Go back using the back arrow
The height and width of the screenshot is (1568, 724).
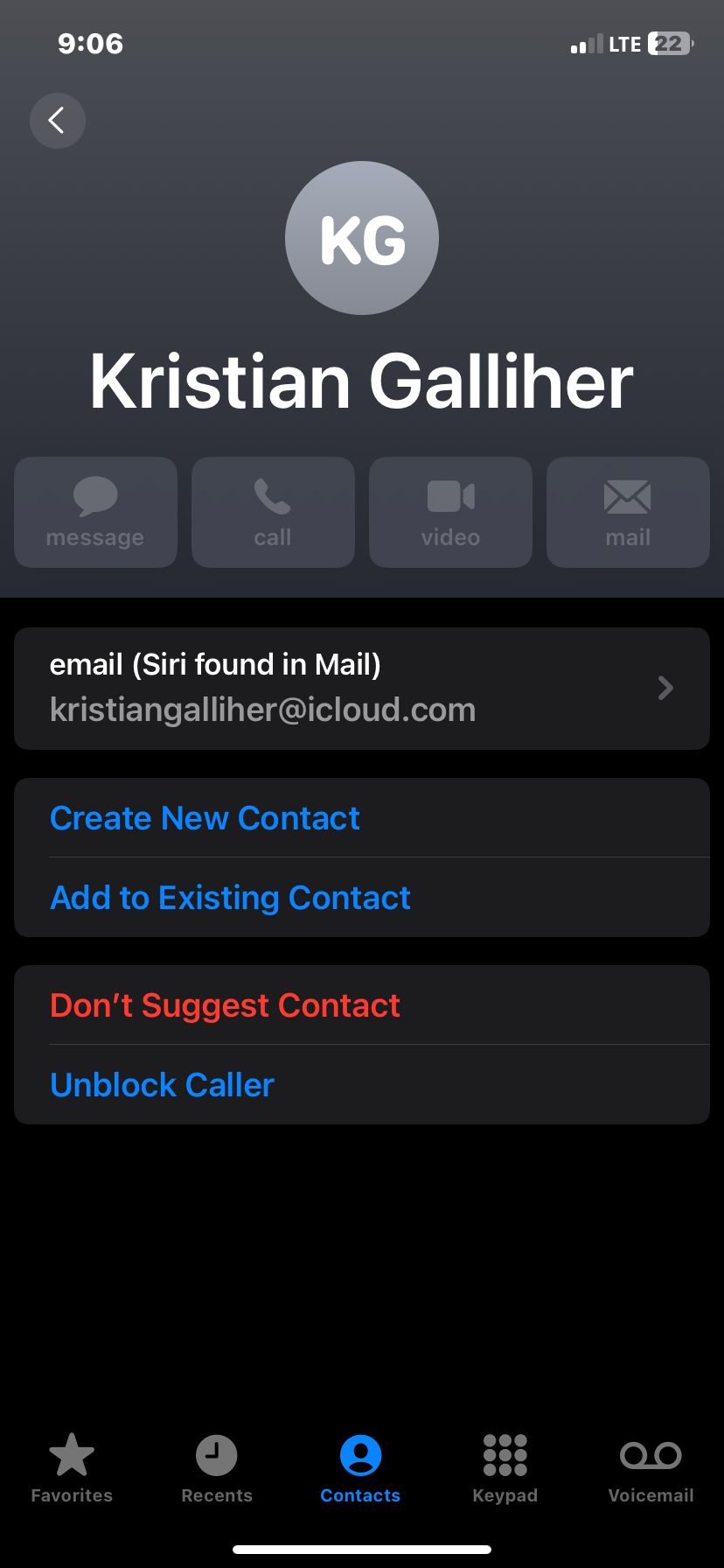[57, 121]
